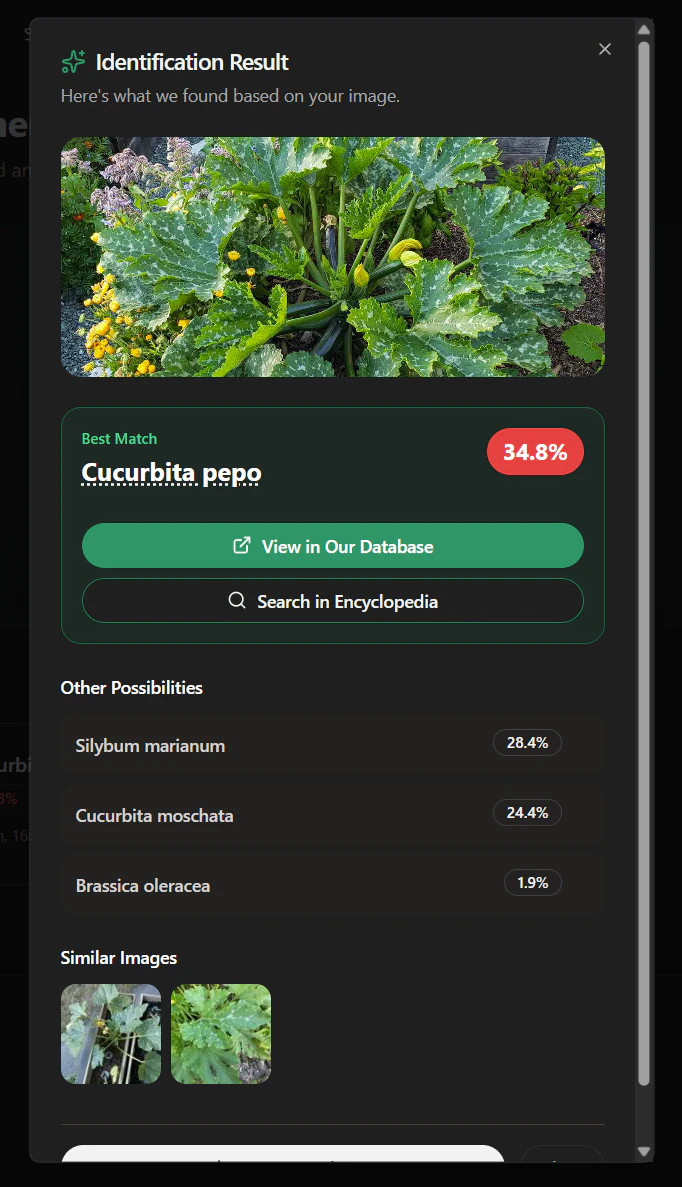The image size is (682, 1187).
Task: Tap the scrollbar down arrow
Action: pos(644,1152)
